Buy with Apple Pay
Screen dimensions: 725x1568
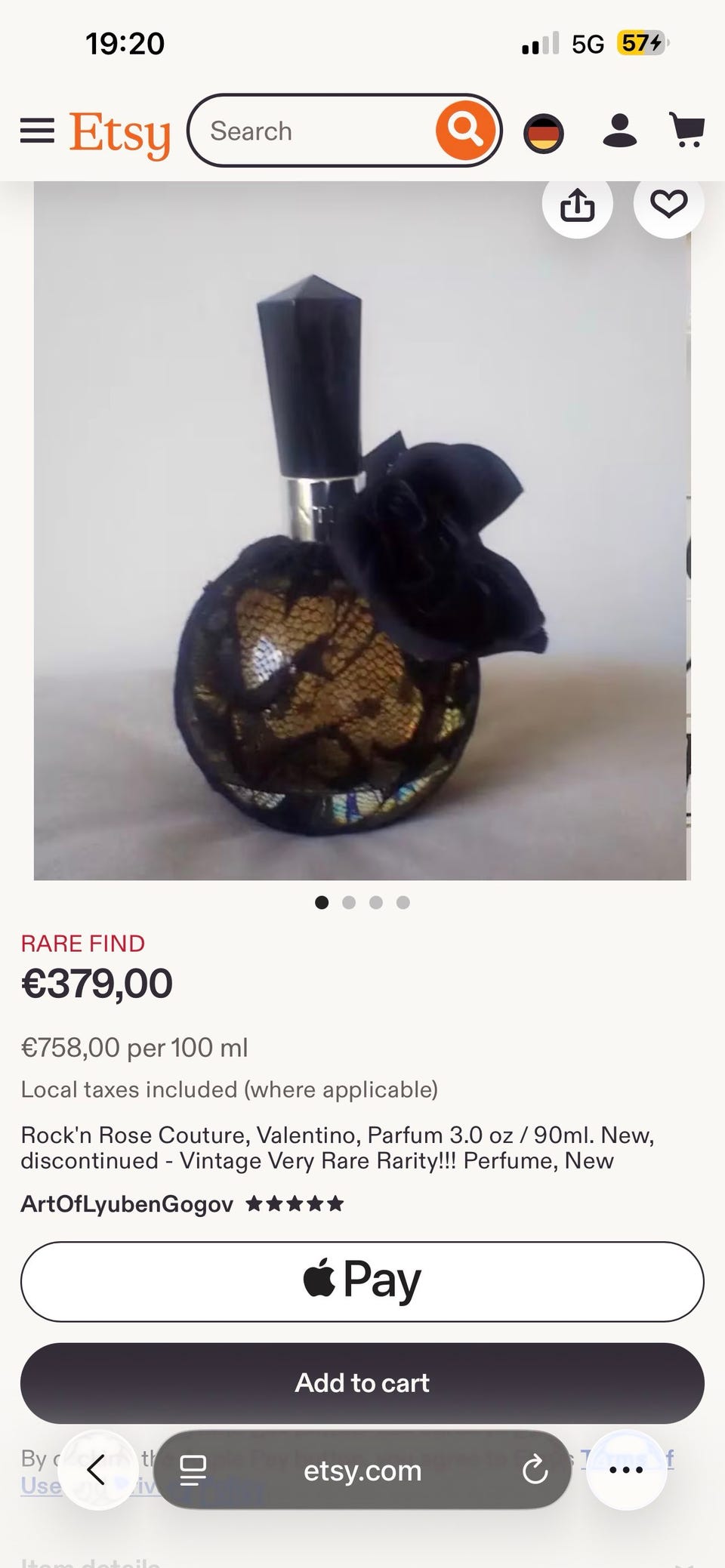click(x=362, y=1281)
